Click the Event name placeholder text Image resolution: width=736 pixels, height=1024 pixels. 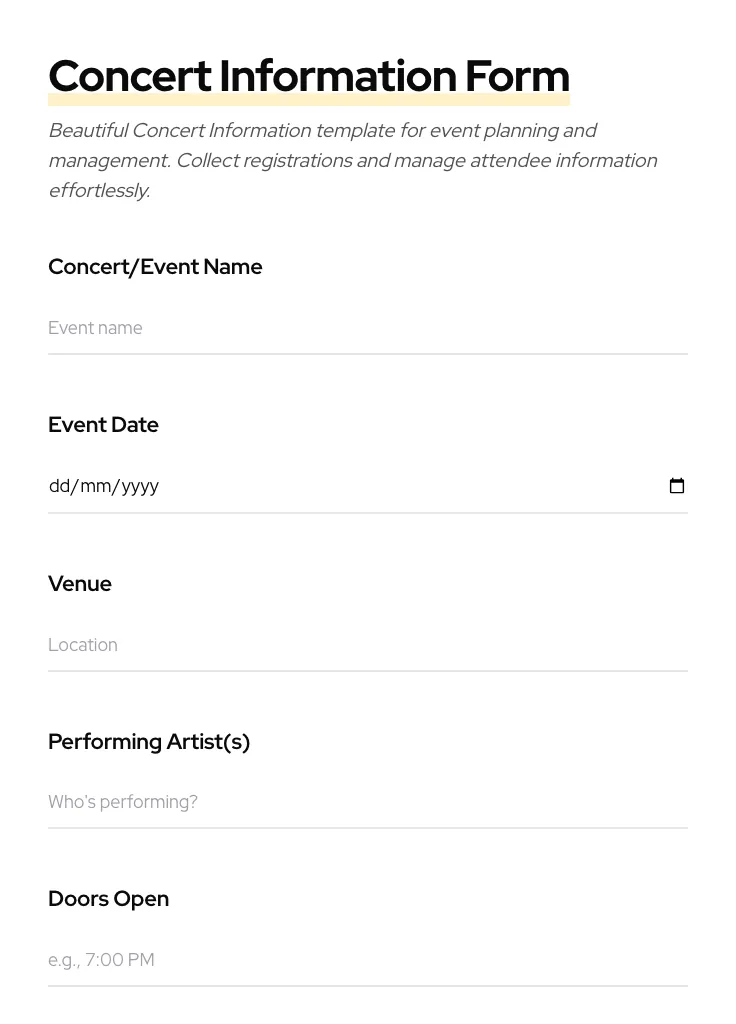tap(95, 328)
